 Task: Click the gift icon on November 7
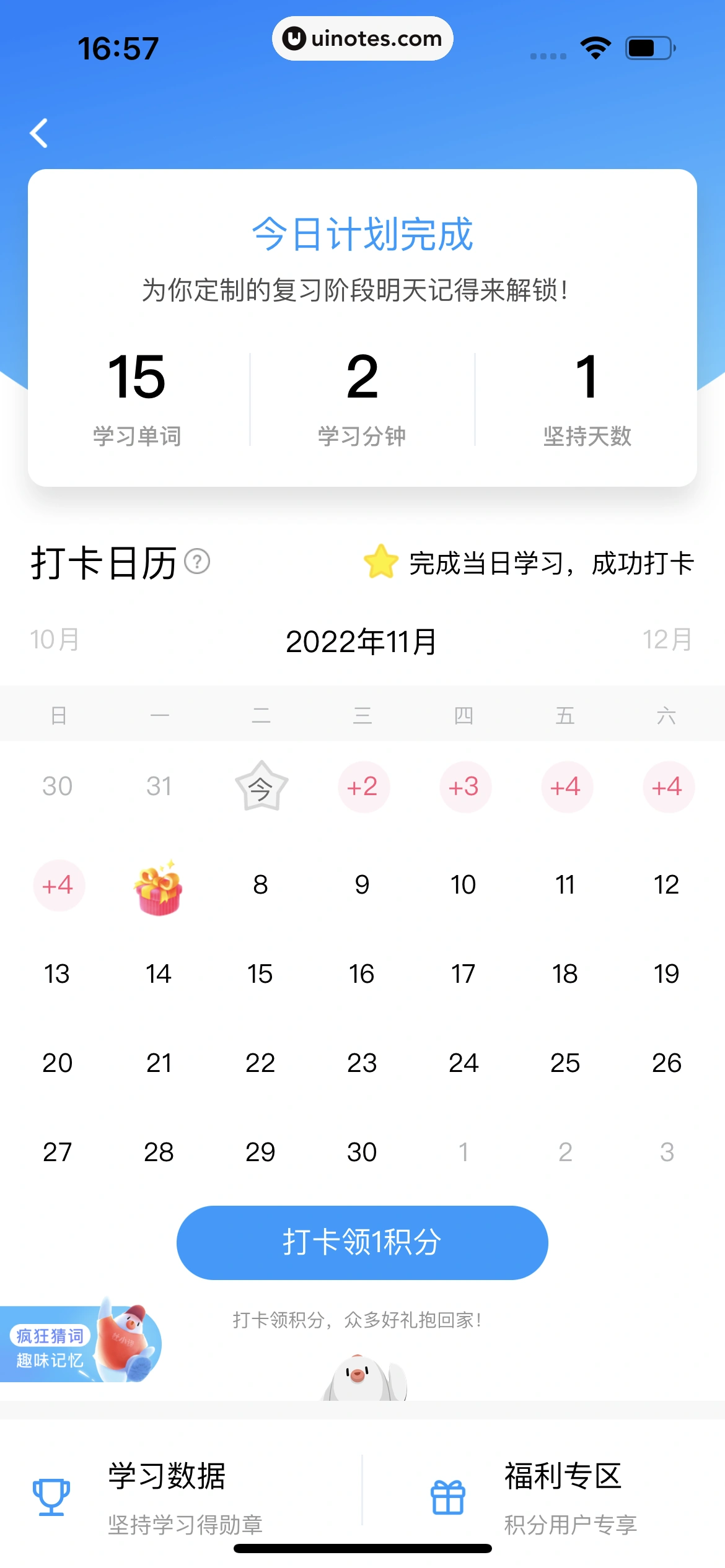click(x=159, y=890)
